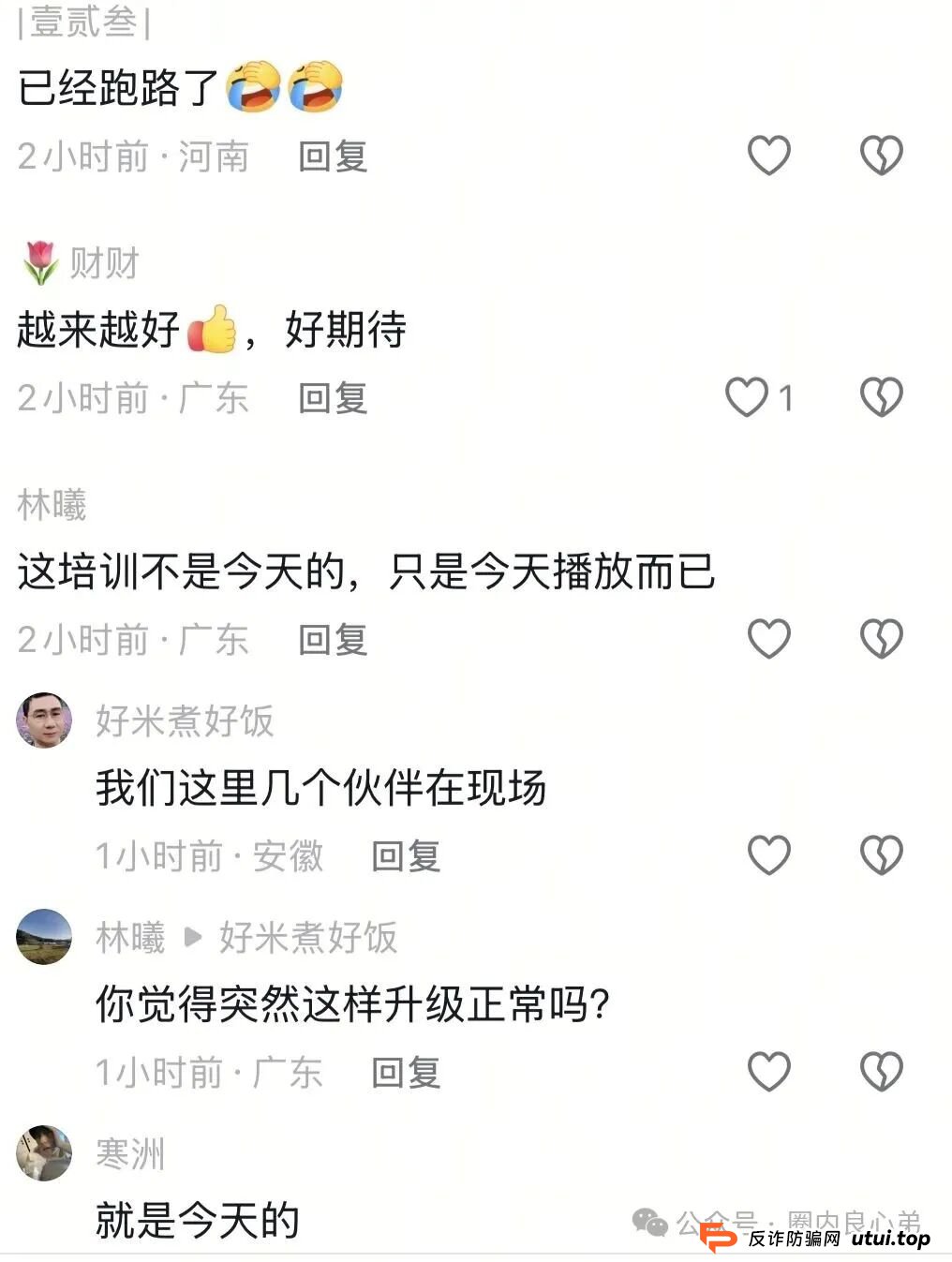This screenshot has height=1262, width=952.
Task: Open 好米煮好饭's profile avatar
Action: point(42,720)
